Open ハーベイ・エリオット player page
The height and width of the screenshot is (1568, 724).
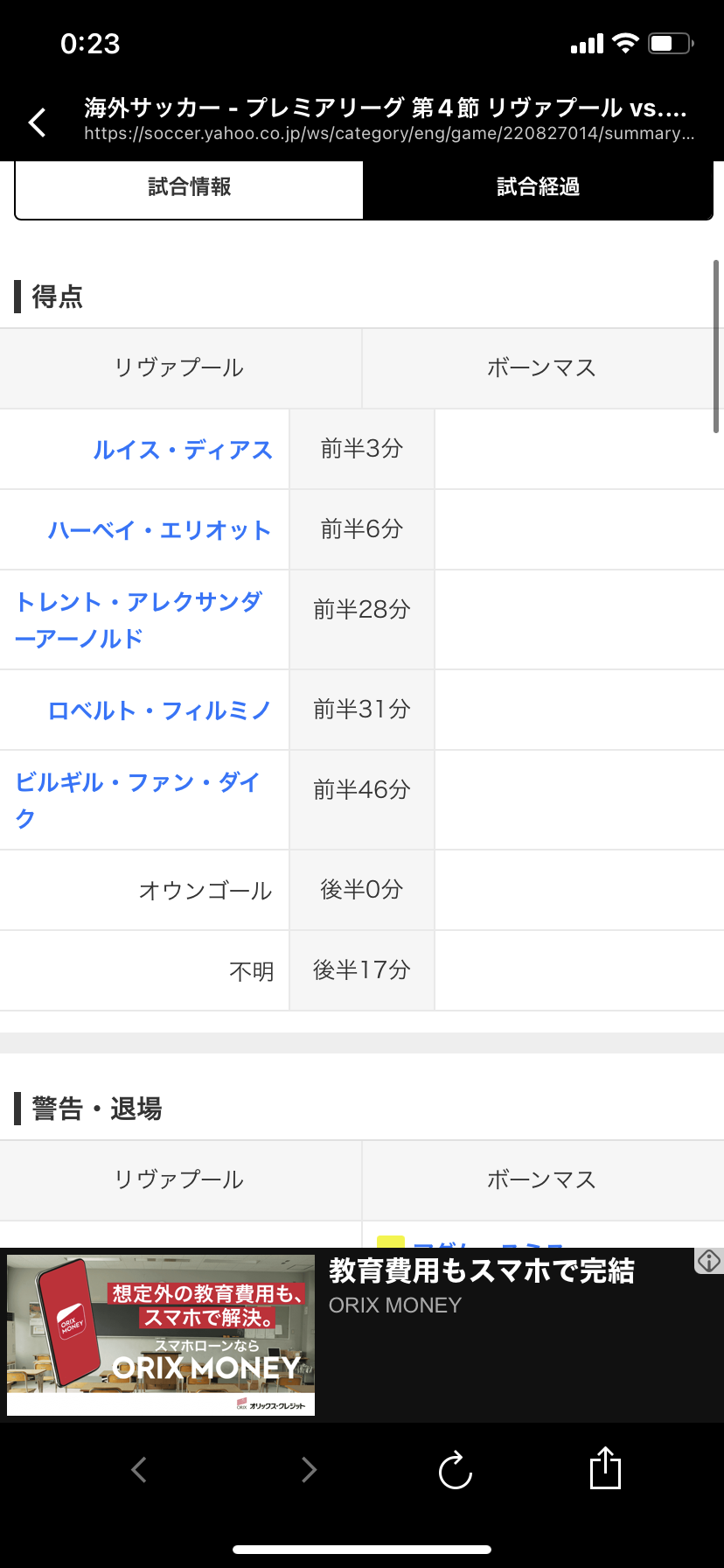click(x=159, y=530)
